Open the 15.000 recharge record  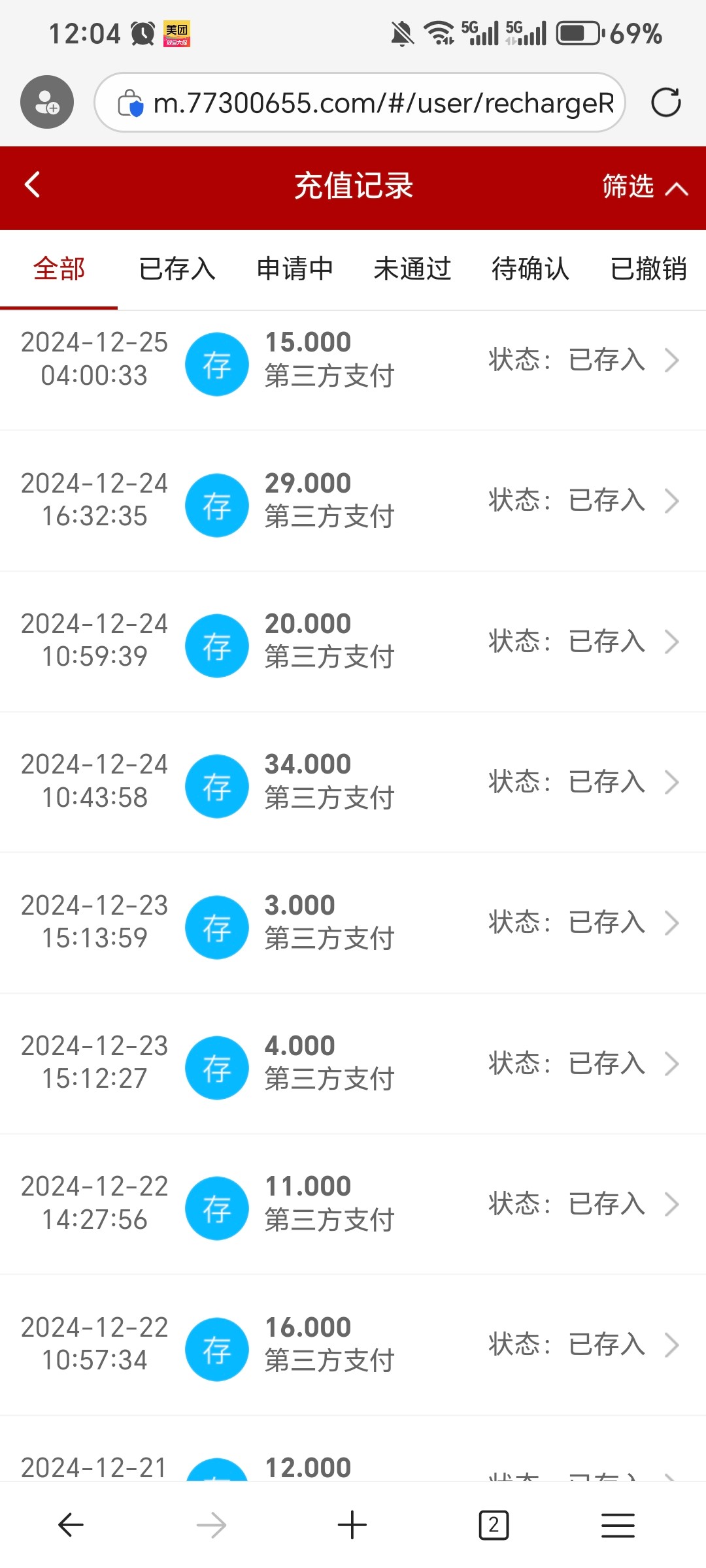tap(353, 360)
